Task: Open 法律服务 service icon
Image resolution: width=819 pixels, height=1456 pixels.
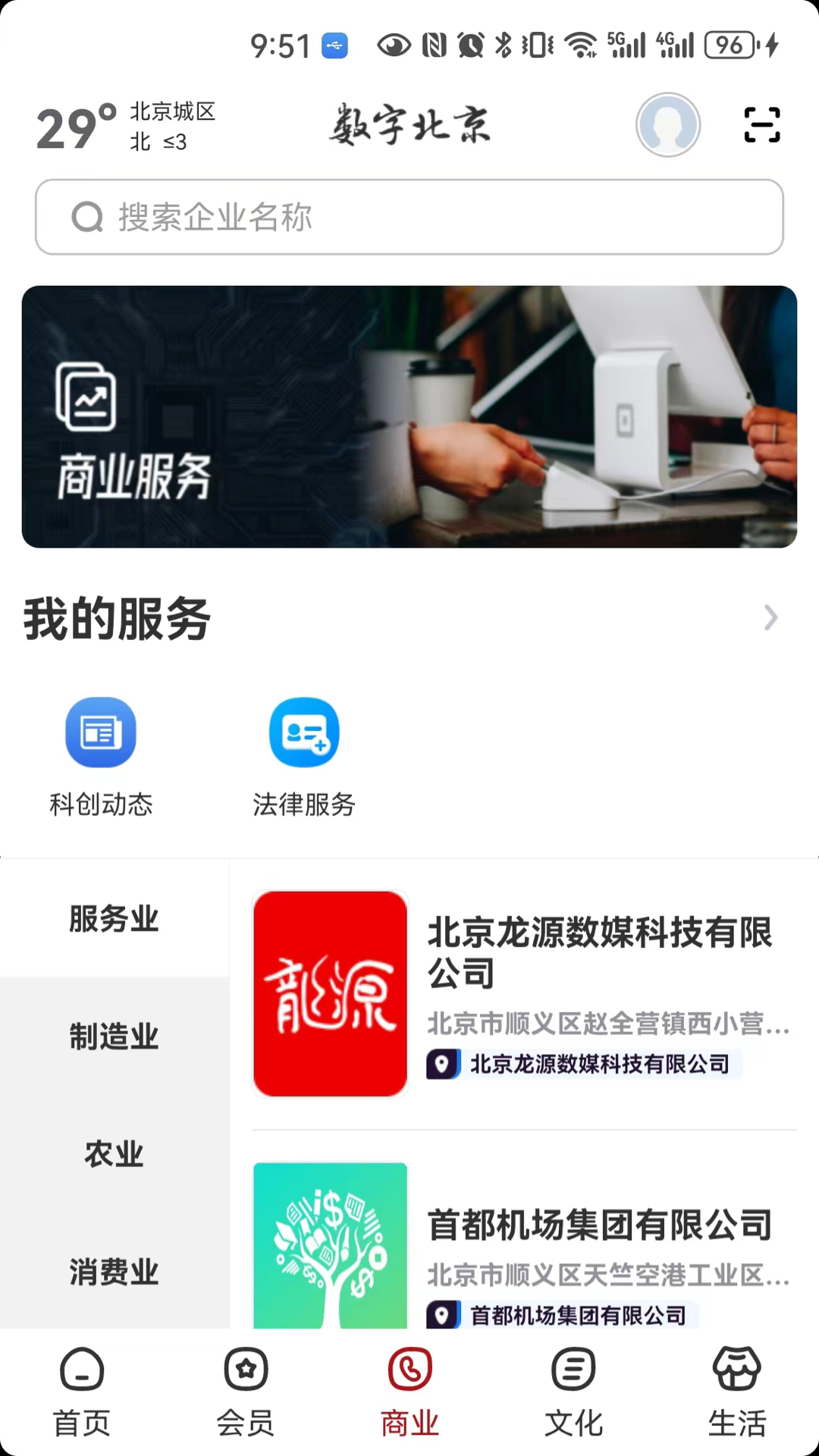Action: (x=303, y=732)
